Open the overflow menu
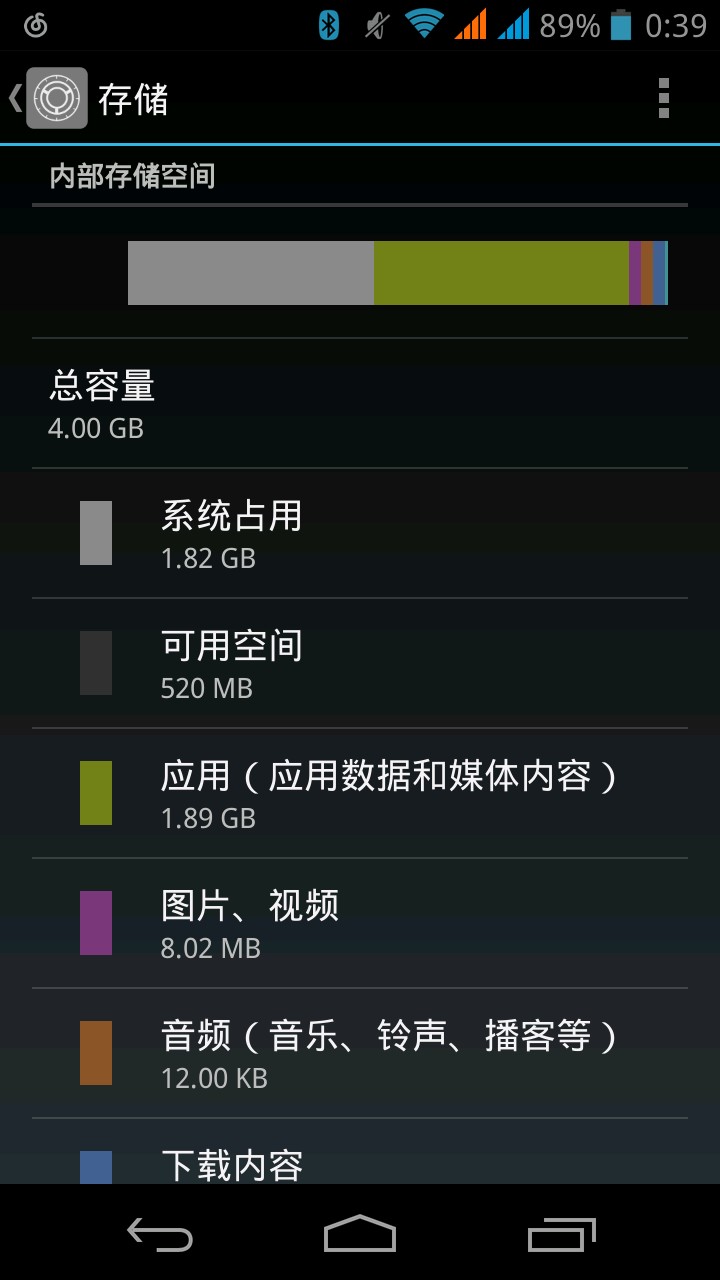This screenshot has height=1280, width=720. (663, 98)
